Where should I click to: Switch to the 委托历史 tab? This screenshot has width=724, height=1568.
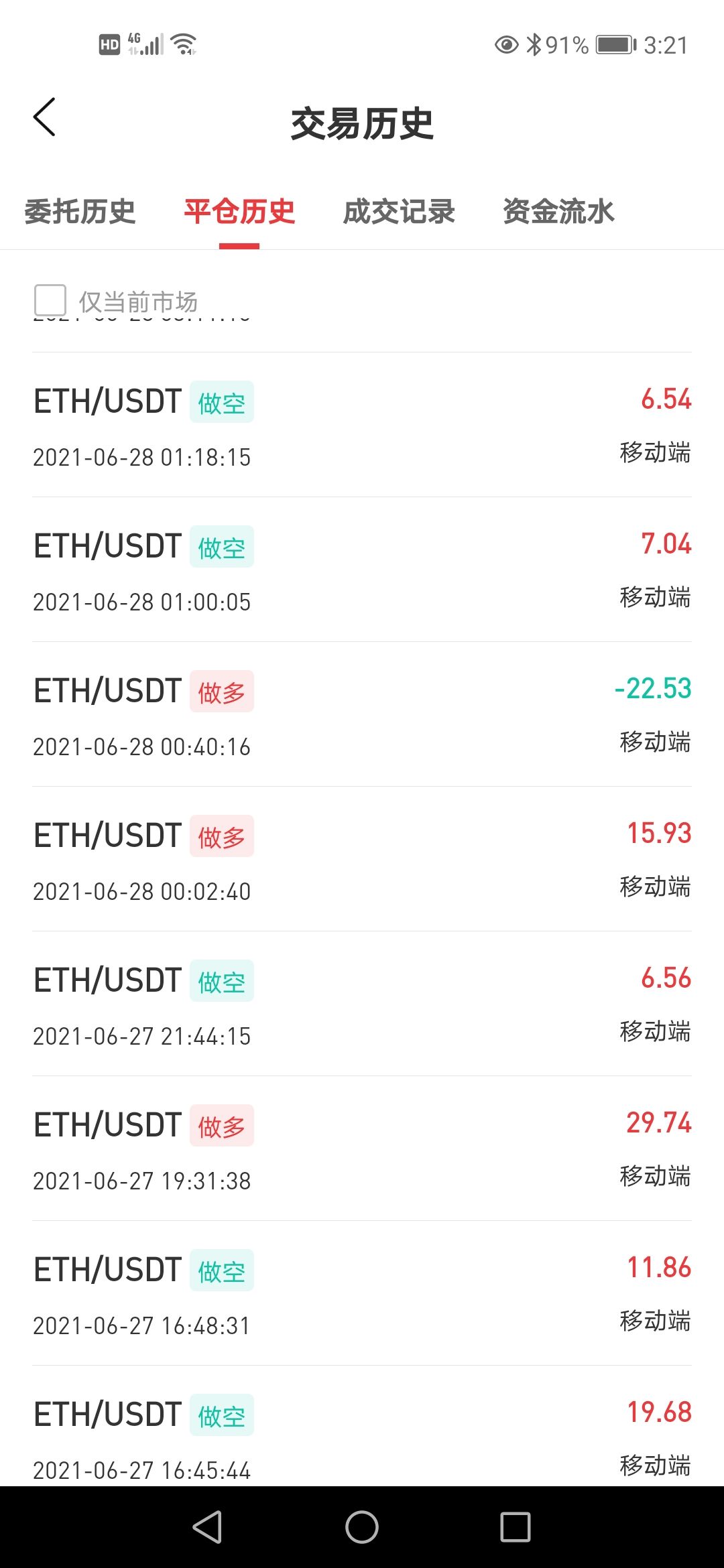point(80,212)
